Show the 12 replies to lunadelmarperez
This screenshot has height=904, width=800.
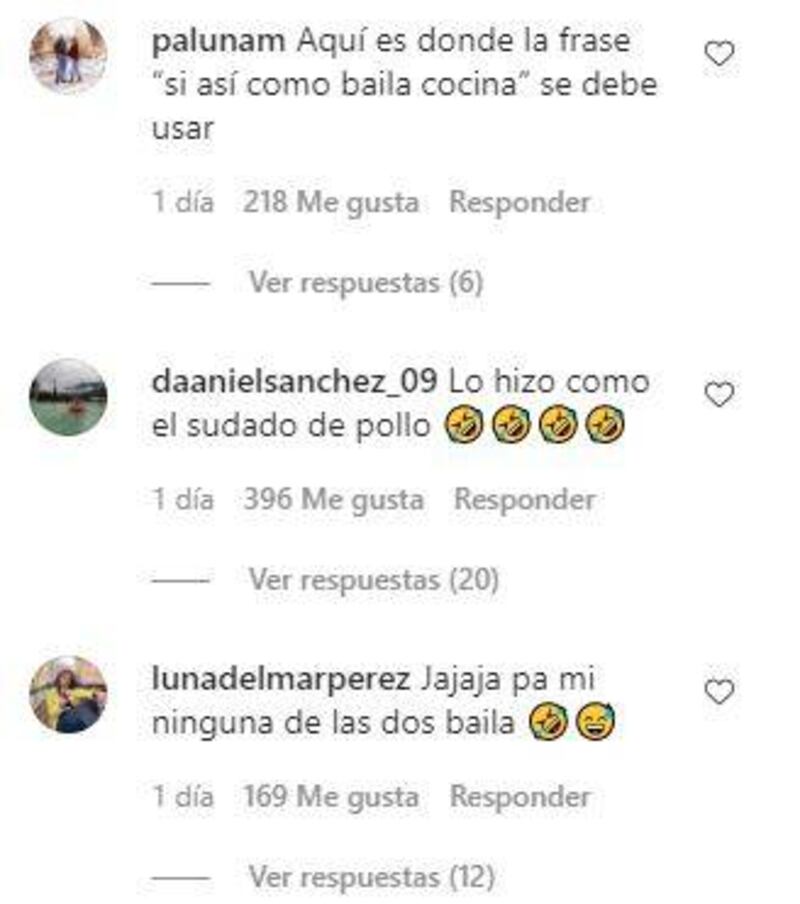pos(371,878)
